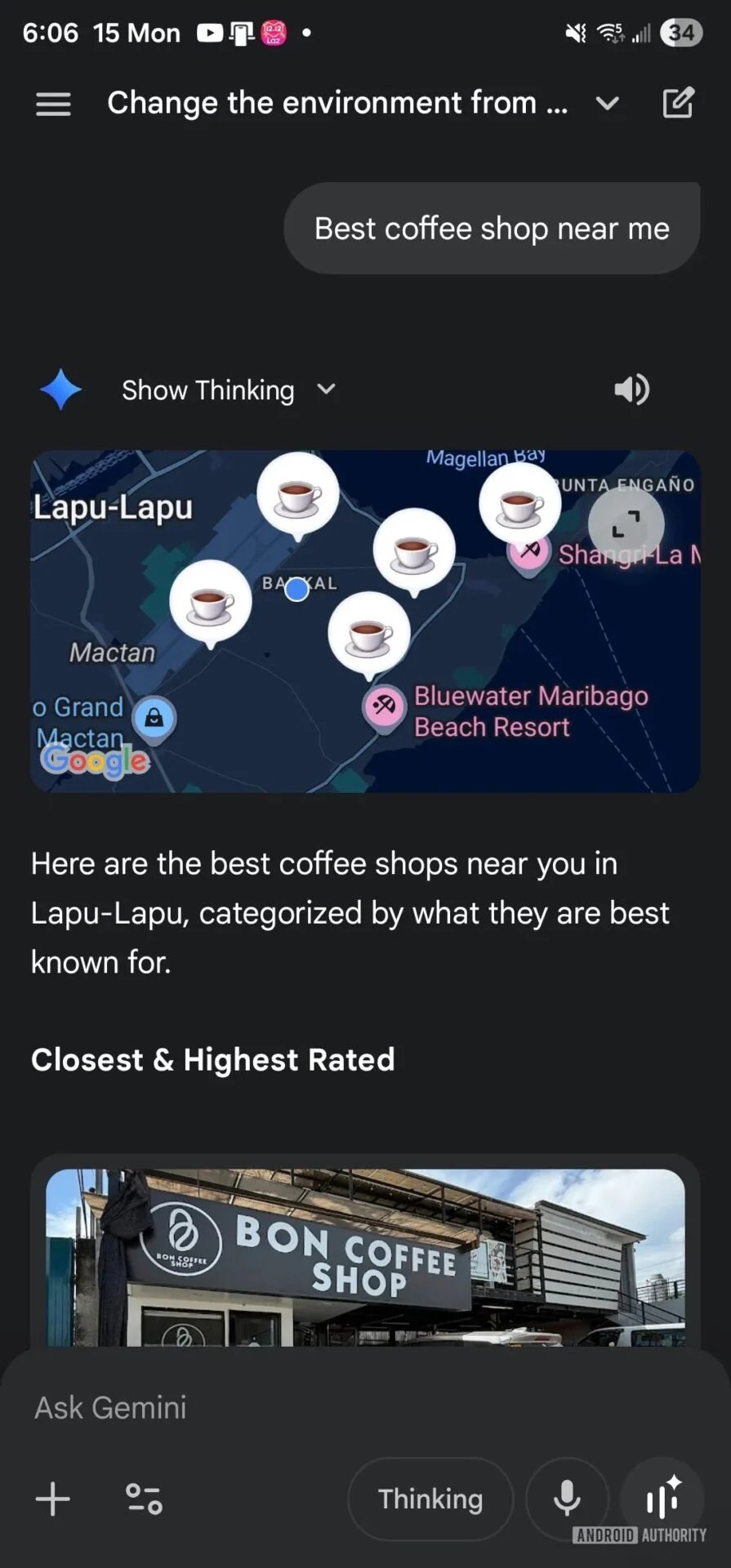
Task: Start Gemini Live conversation
Action: (x=663, y=1498)
